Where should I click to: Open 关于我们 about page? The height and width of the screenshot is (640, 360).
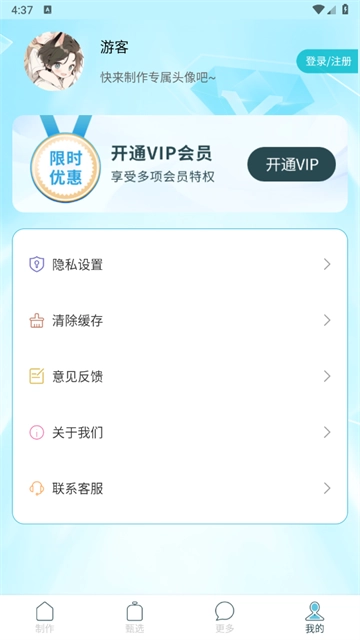click(x=180, y=432)
